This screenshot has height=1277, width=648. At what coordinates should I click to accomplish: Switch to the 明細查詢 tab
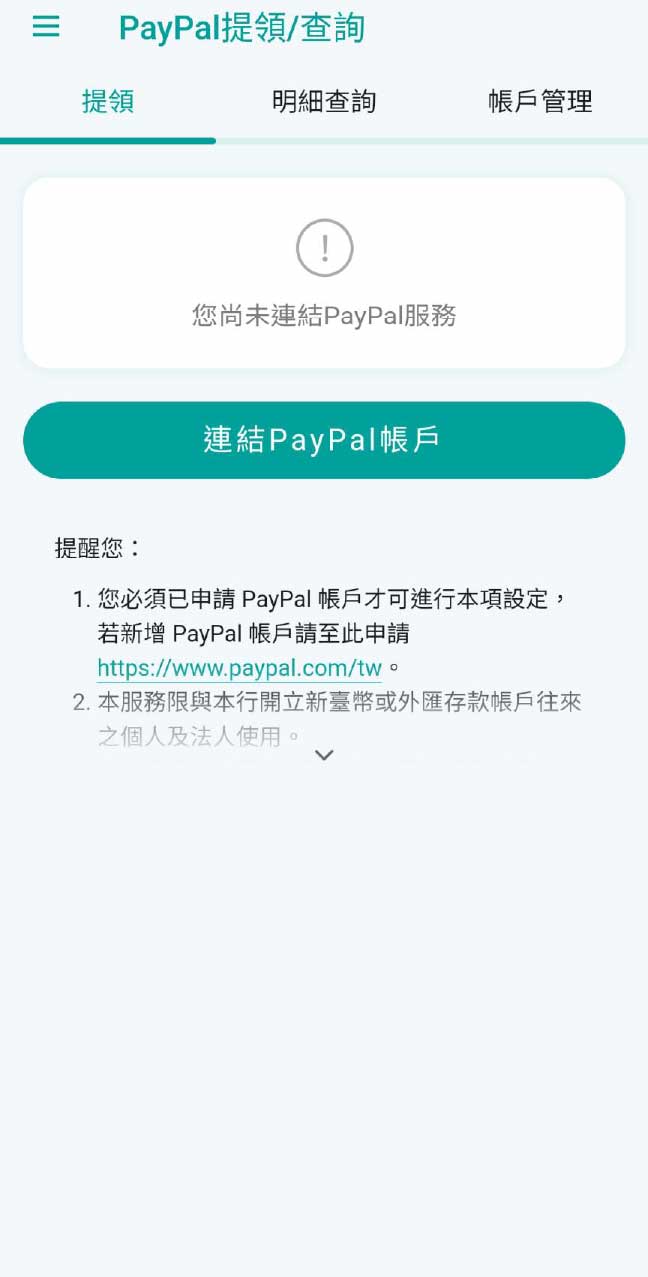[x=324, y=101]
